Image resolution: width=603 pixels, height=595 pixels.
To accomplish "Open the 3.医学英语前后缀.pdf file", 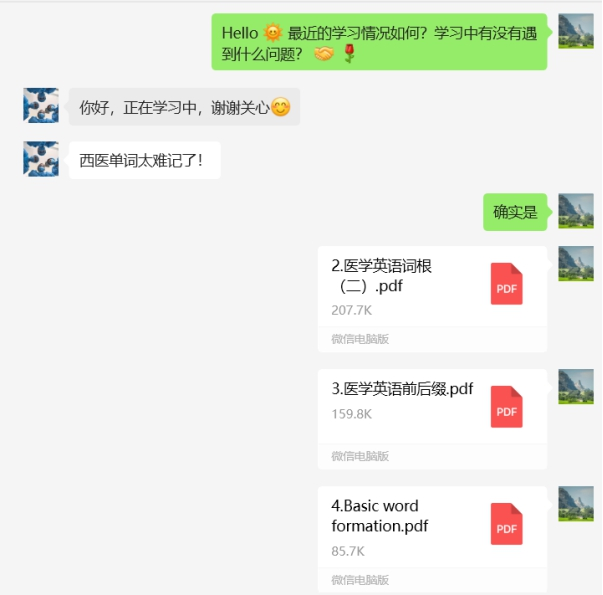I will click(431, 407).
